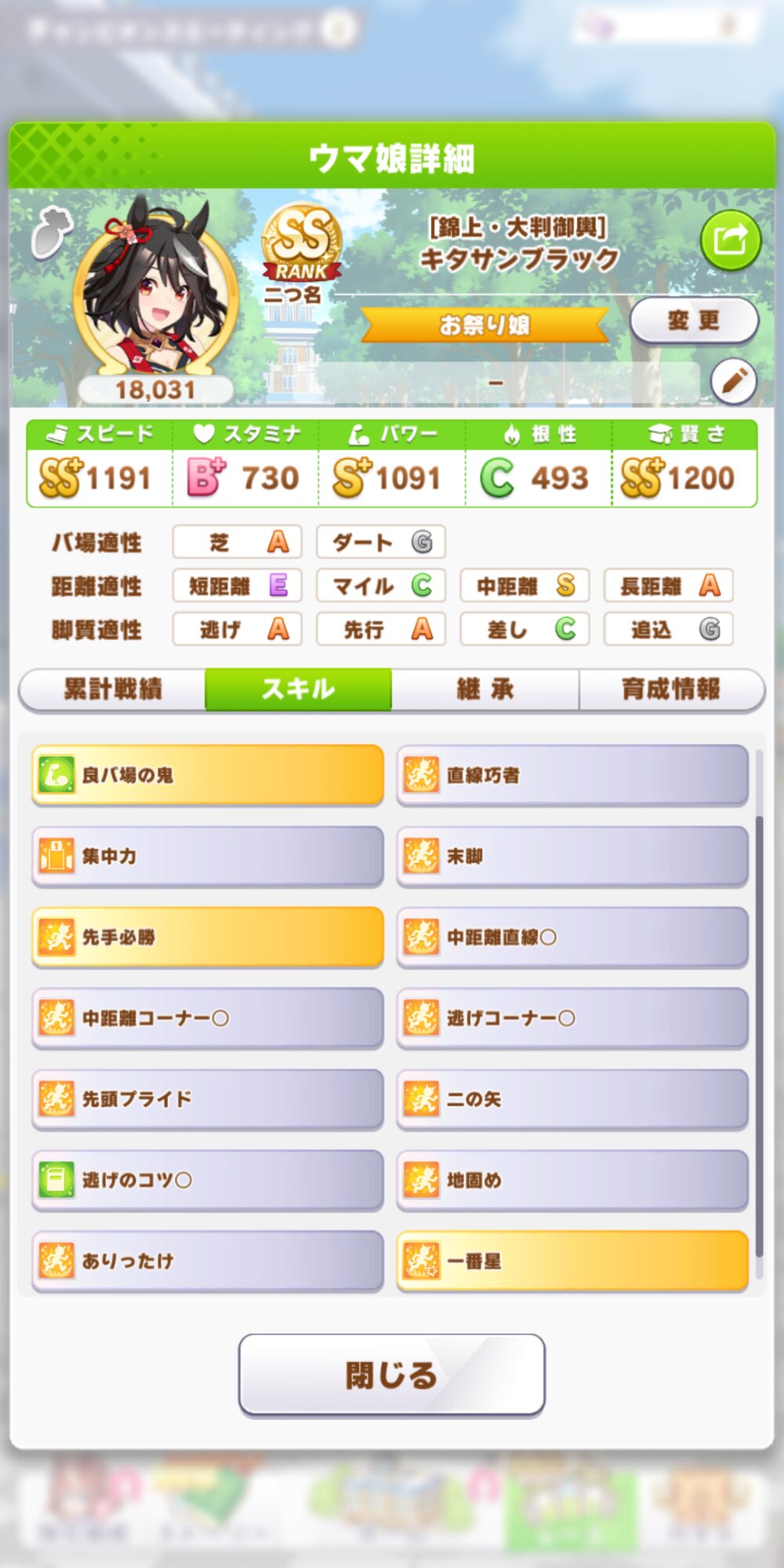Close the dialog with 閉じる
The height and width of the screenshot is (1568, 784).
391,1375
